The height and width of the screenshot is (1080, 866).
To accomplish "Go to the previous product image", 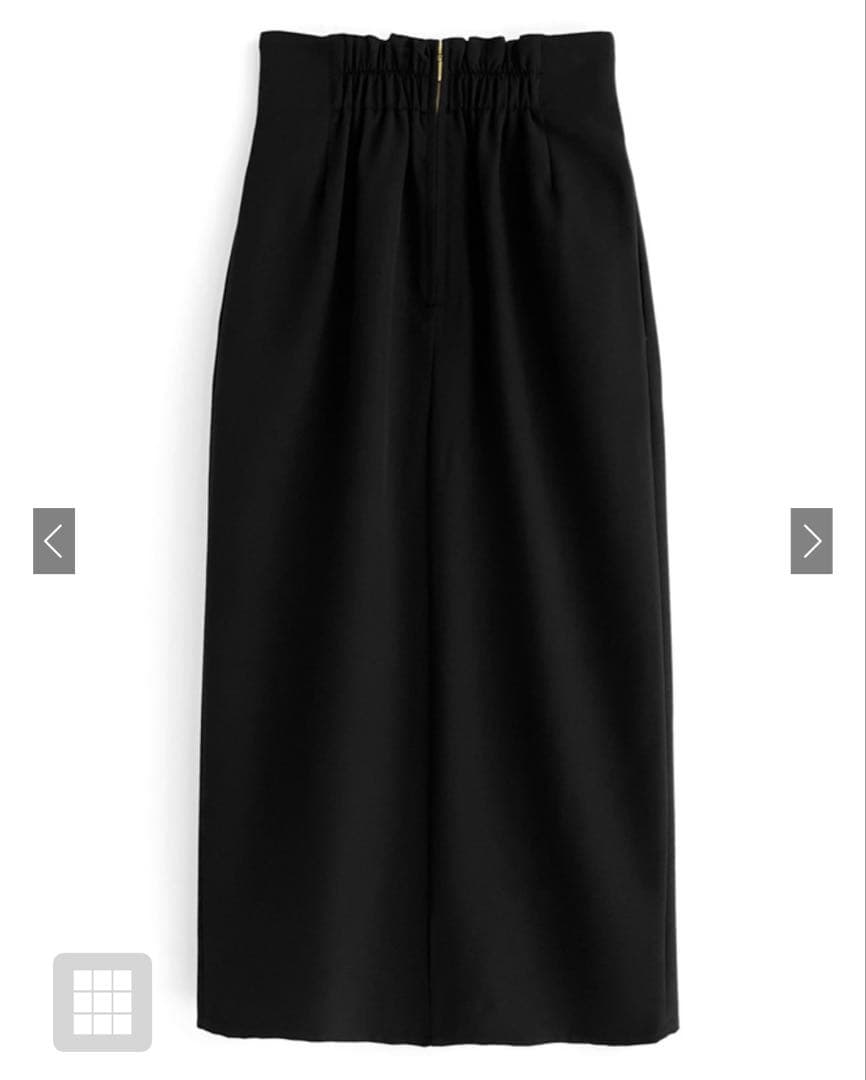I will pyautogui.click(x=54, y=541).
